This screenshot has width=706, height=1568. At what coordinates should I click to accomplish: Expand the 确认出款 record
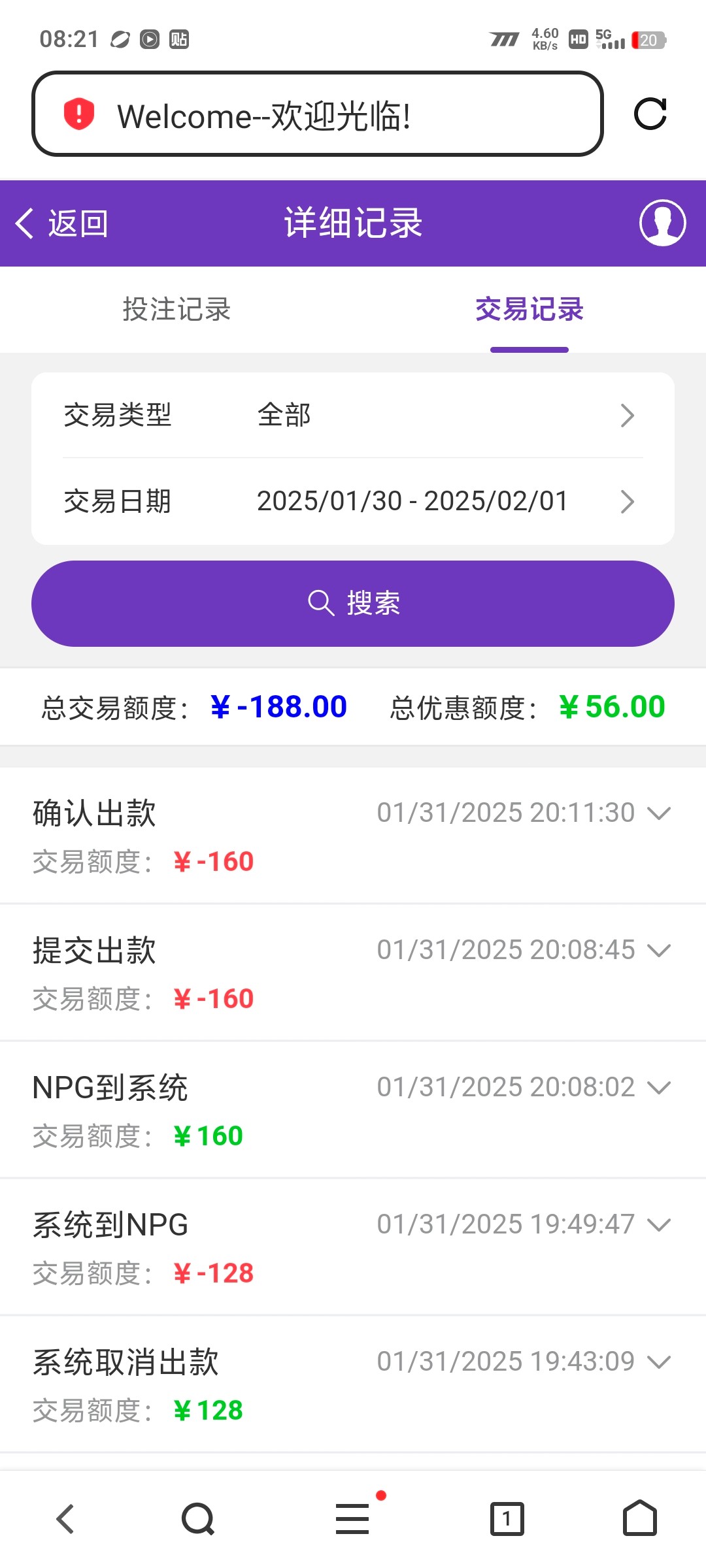point(353,836)
